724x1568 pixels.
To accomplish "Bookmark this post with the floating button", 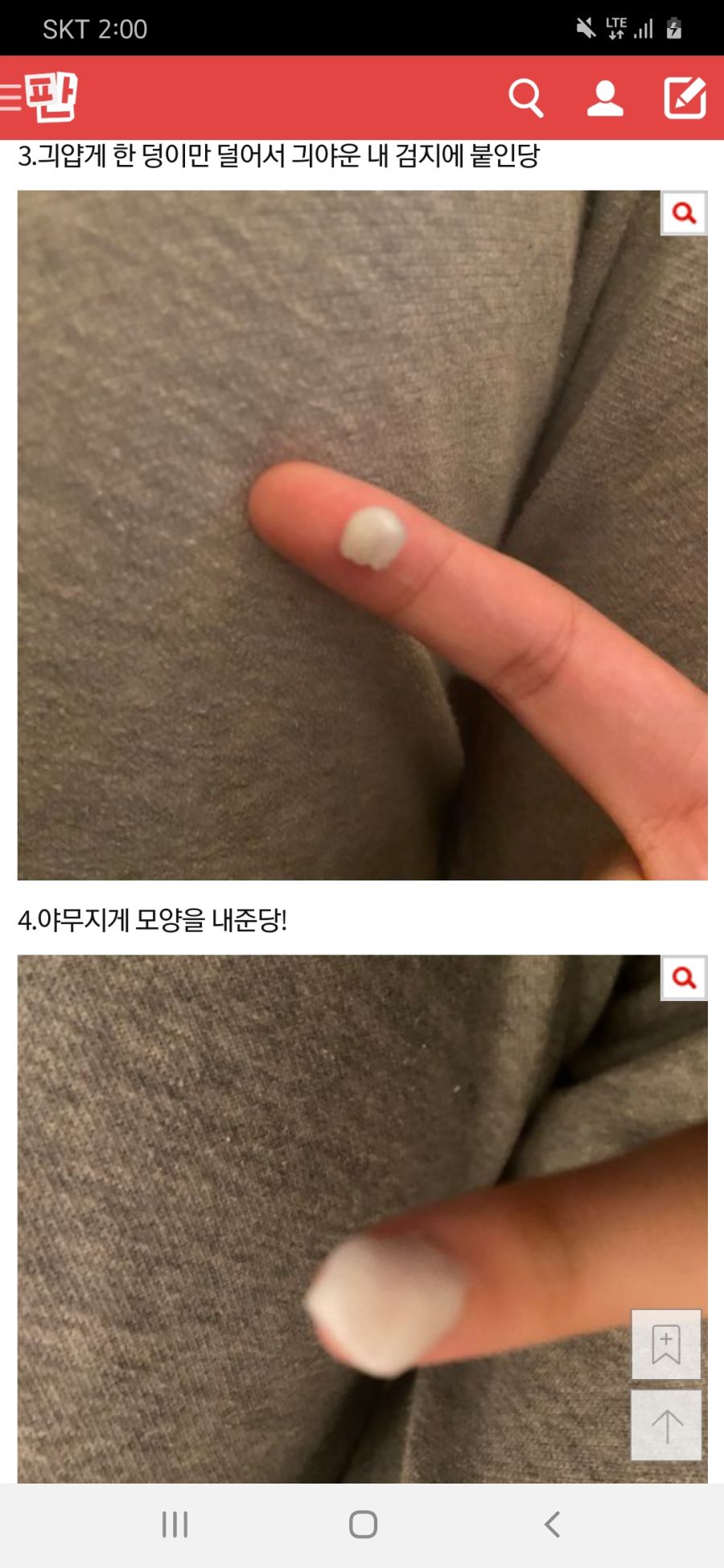I will tap(666, 1344).
